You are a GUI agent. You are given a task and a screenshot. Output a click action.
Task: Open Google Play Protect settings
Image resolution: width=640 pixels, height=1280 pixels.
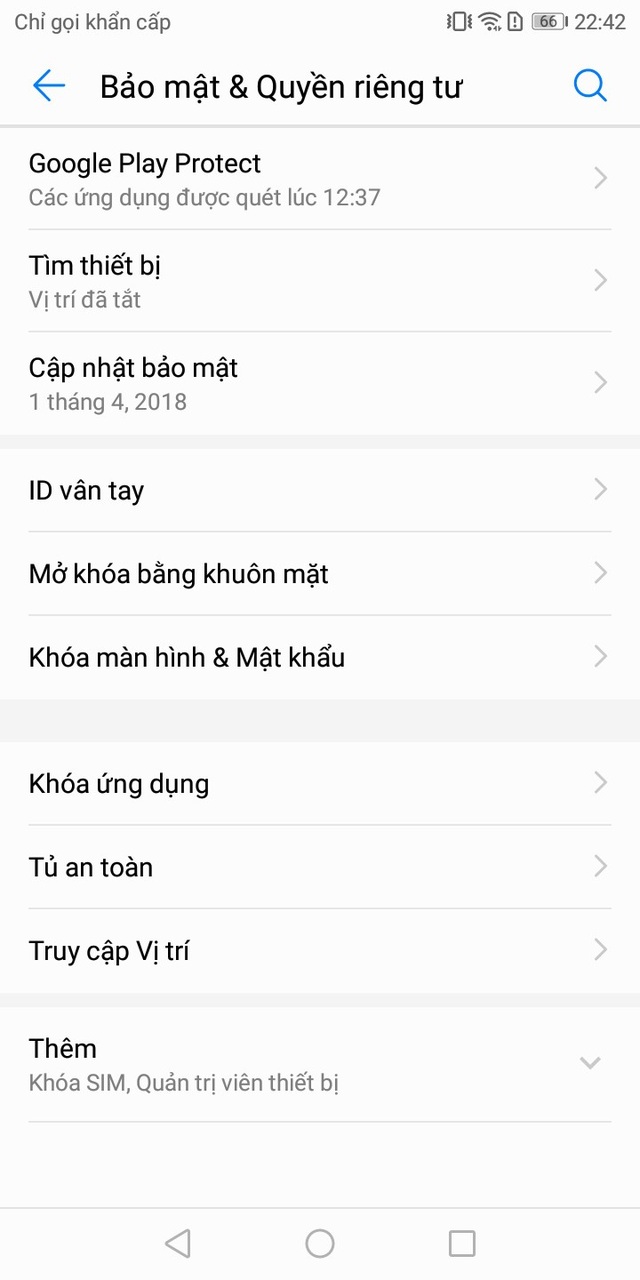click(x=320, y=179)
